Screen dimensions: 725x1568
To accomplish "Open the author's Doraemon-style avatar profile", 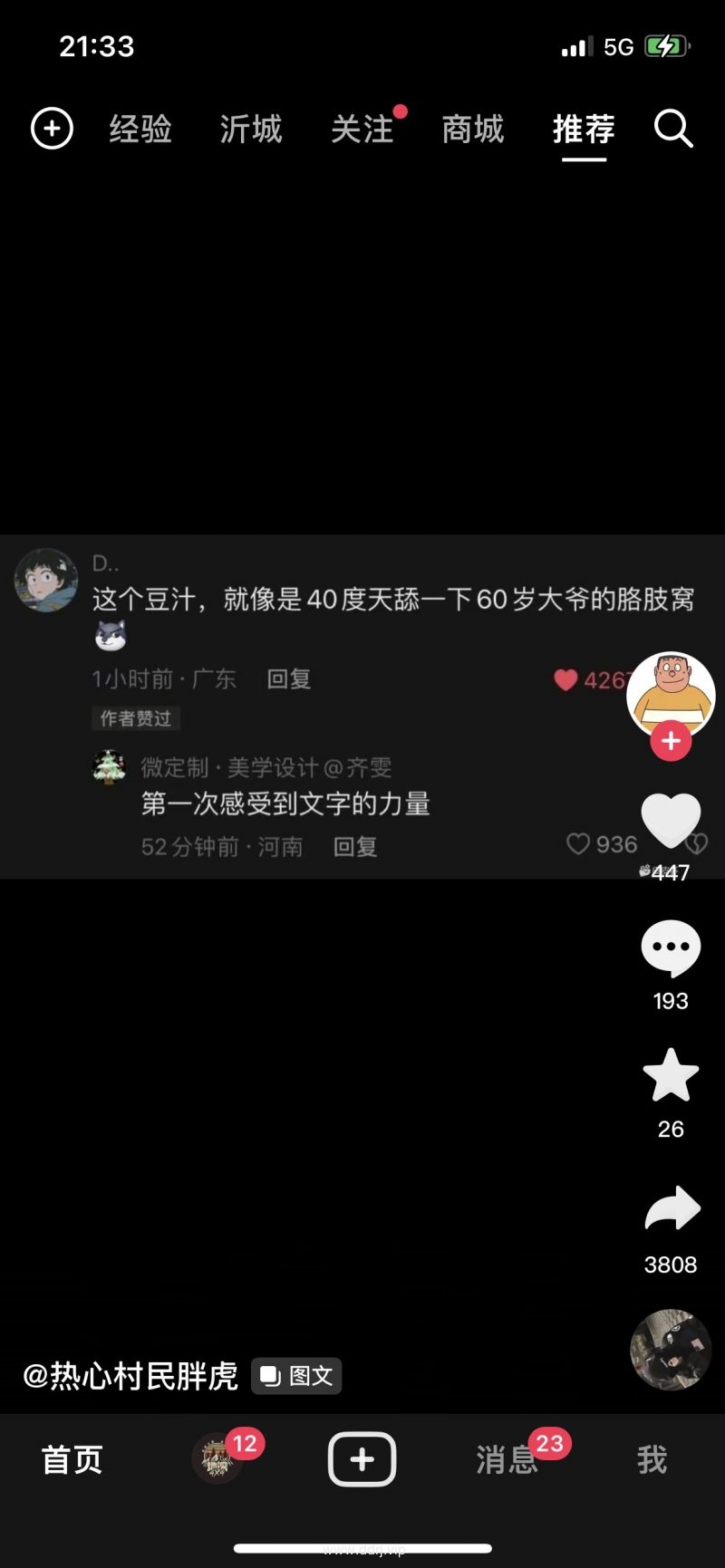I will coord(671,692).
